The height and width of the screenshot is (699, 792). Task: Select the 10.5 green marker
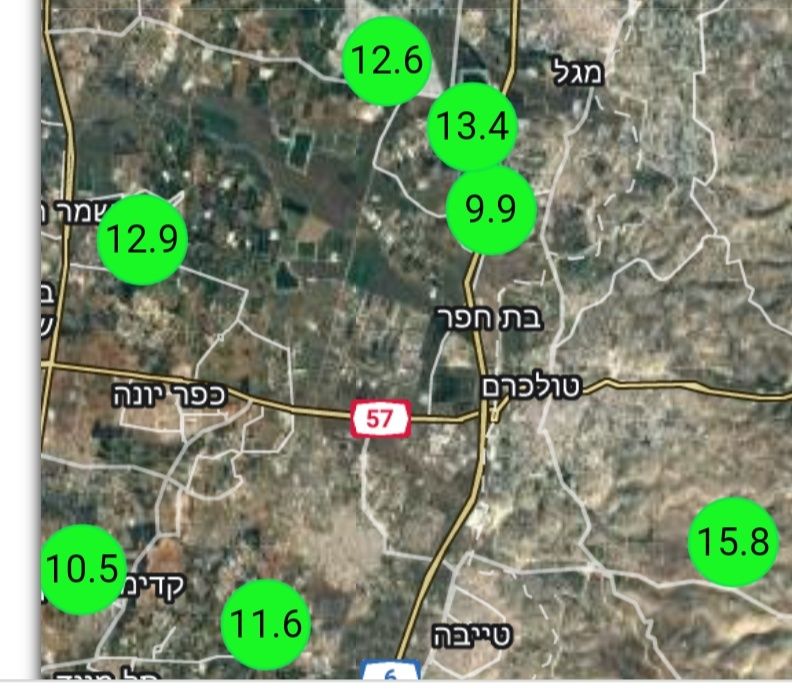(x=83, y=570)
